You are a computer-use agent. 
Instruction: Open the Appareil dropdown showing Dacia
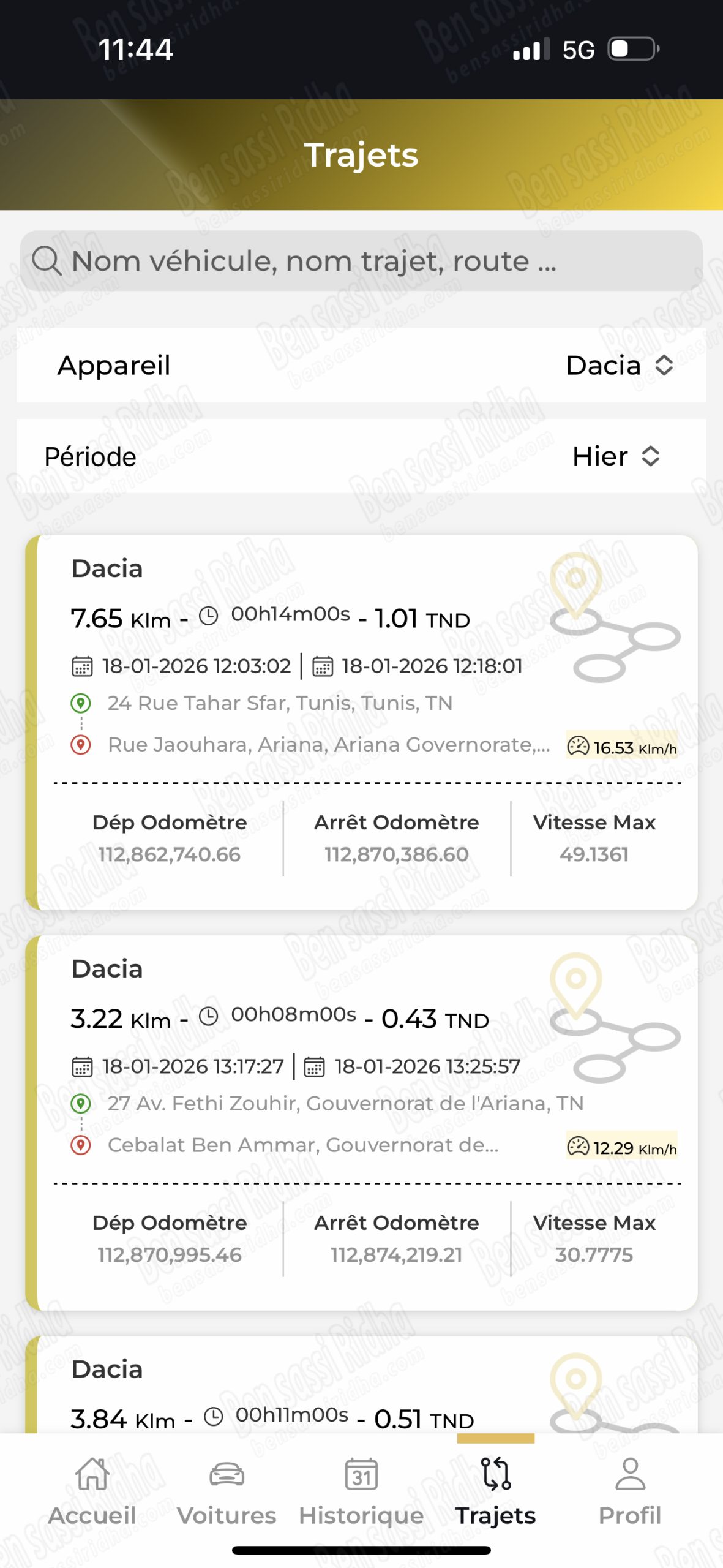[x=618, y=366]
